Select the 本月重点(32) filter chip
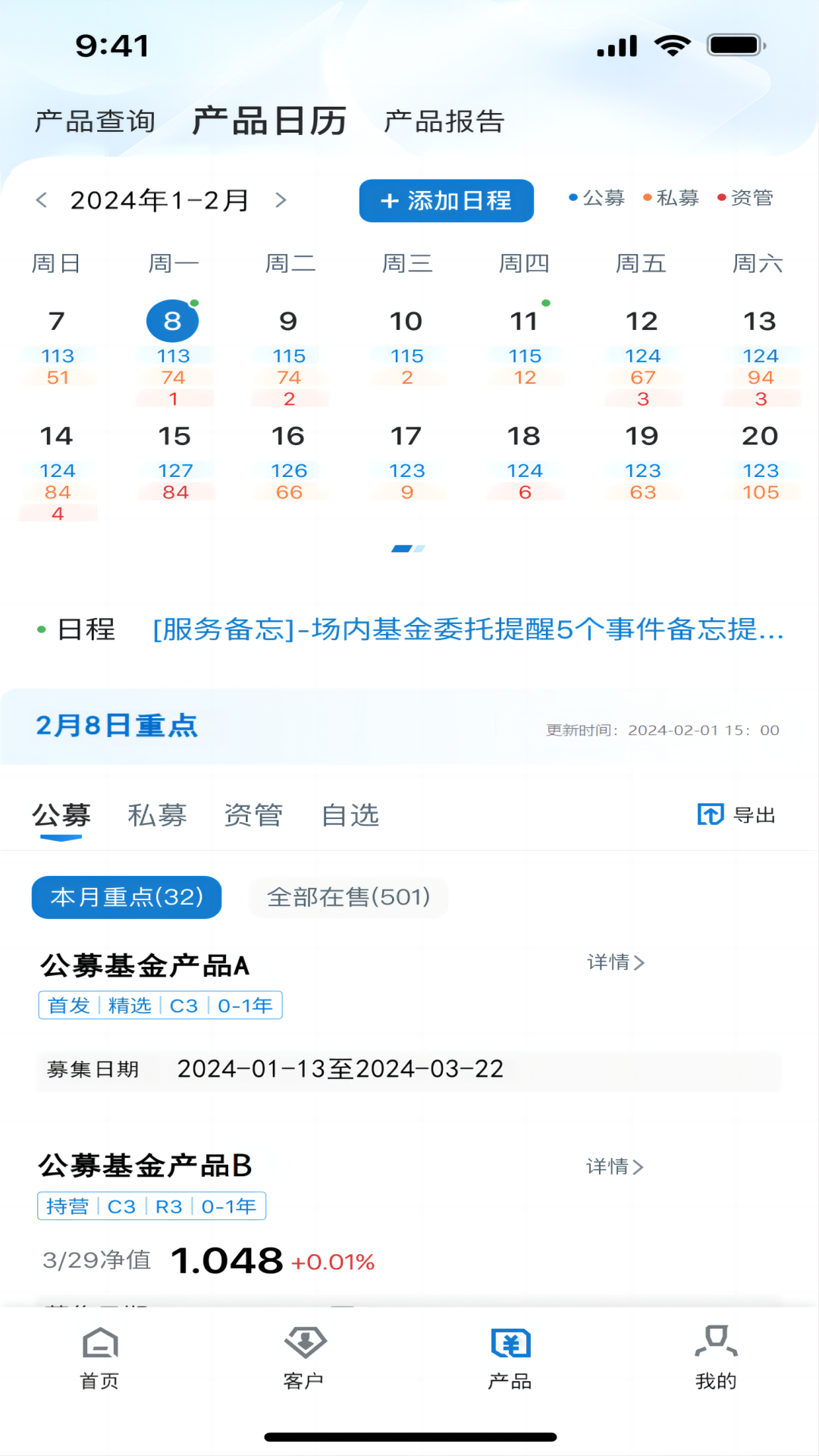Image resolution: width=819 pixels, height=1456 pixels. [x=127, y=898]
